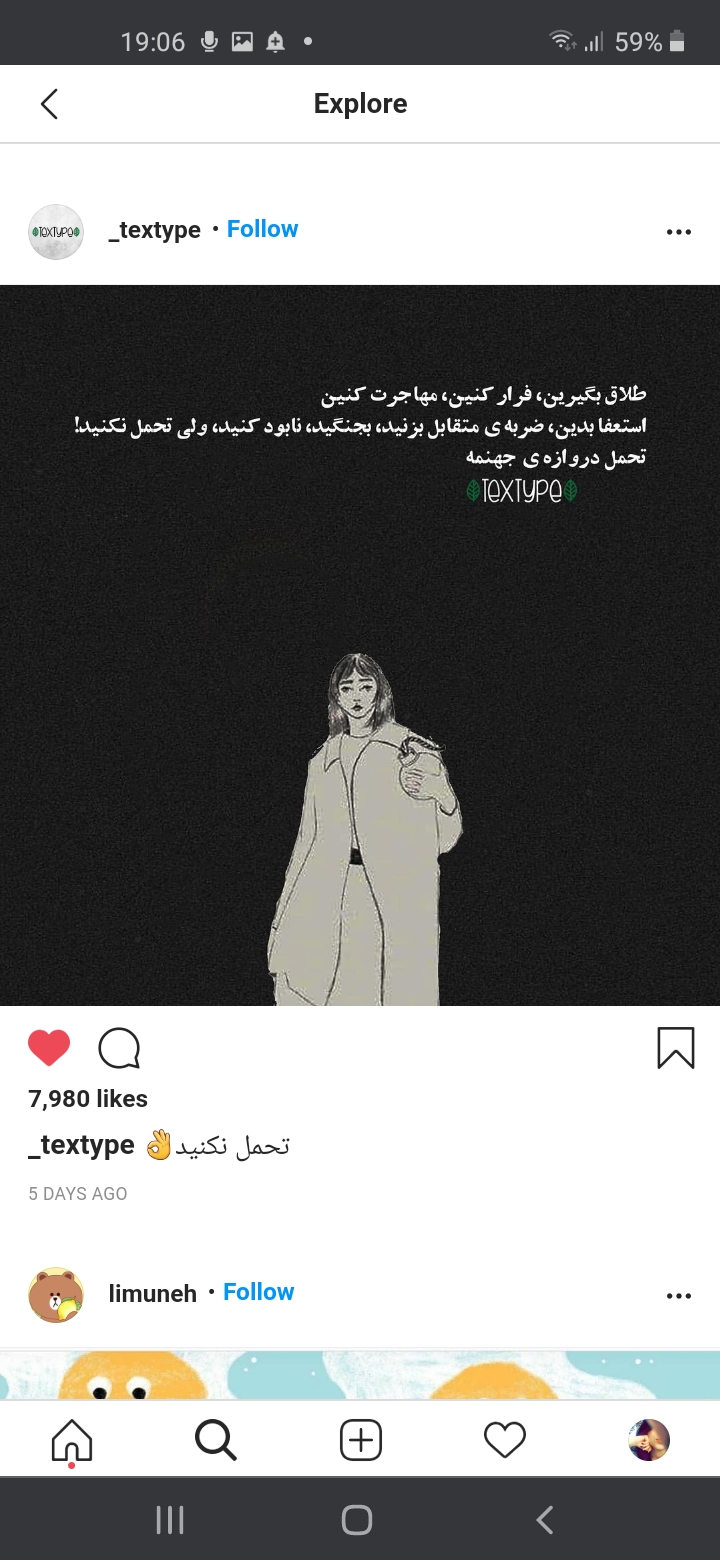Go back from the Explore page
The image size is (720, 1560).
click(49, 104)
